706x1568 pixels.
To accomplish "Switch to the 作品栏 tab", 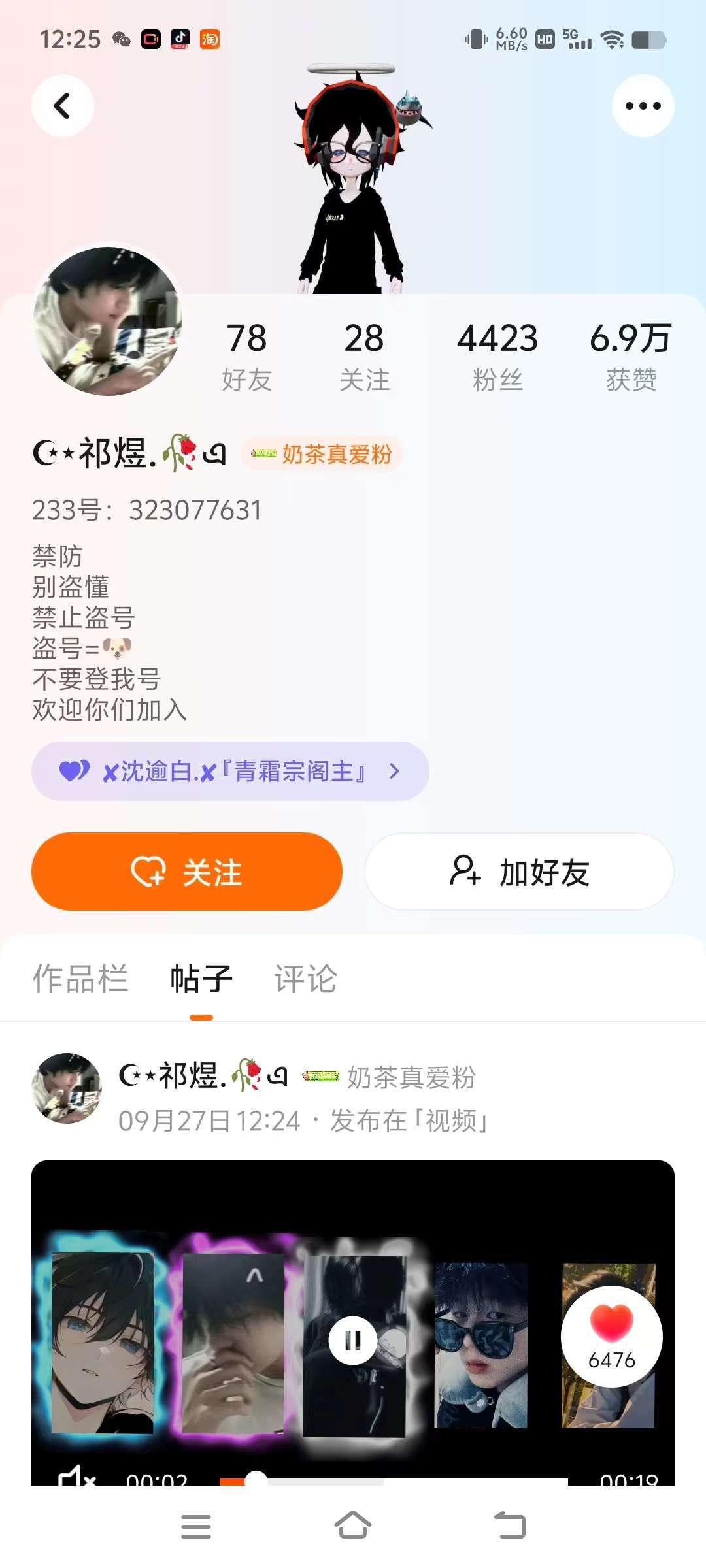I will pos(80,979).
